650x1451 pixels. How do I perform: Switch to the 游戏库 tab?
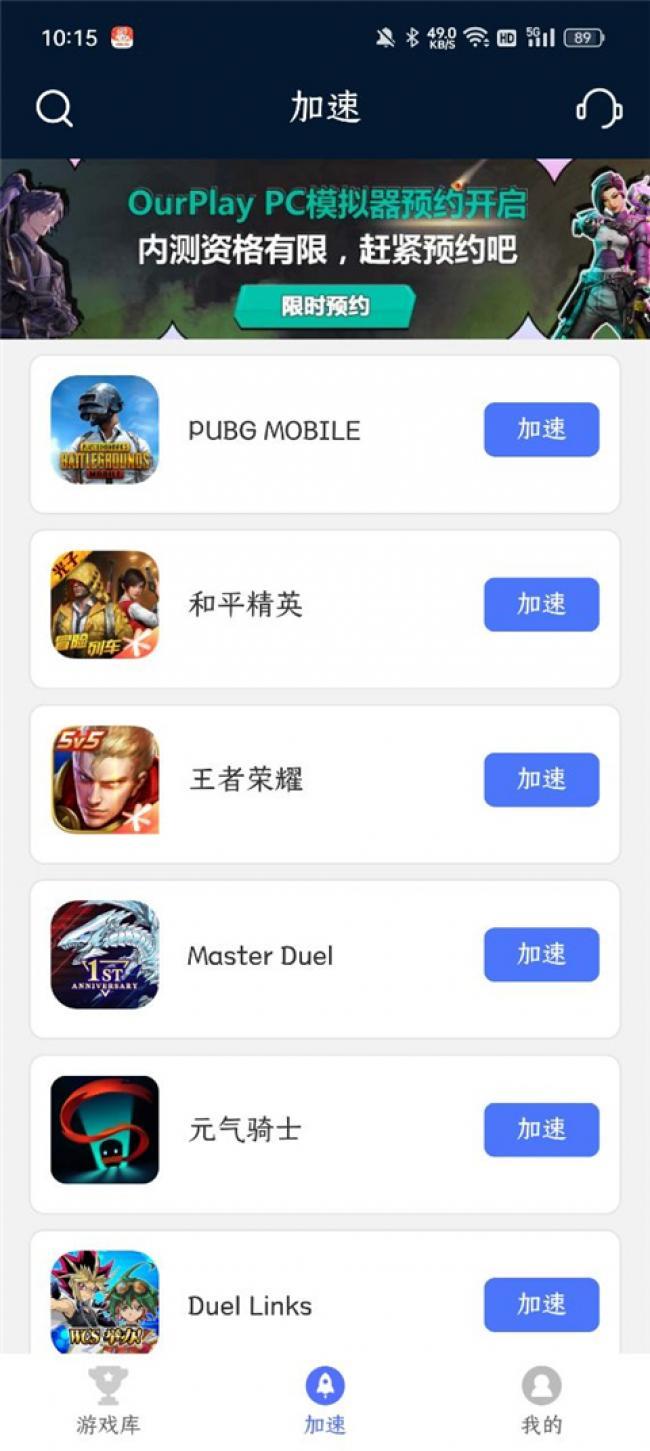[x=108, y=1400]
